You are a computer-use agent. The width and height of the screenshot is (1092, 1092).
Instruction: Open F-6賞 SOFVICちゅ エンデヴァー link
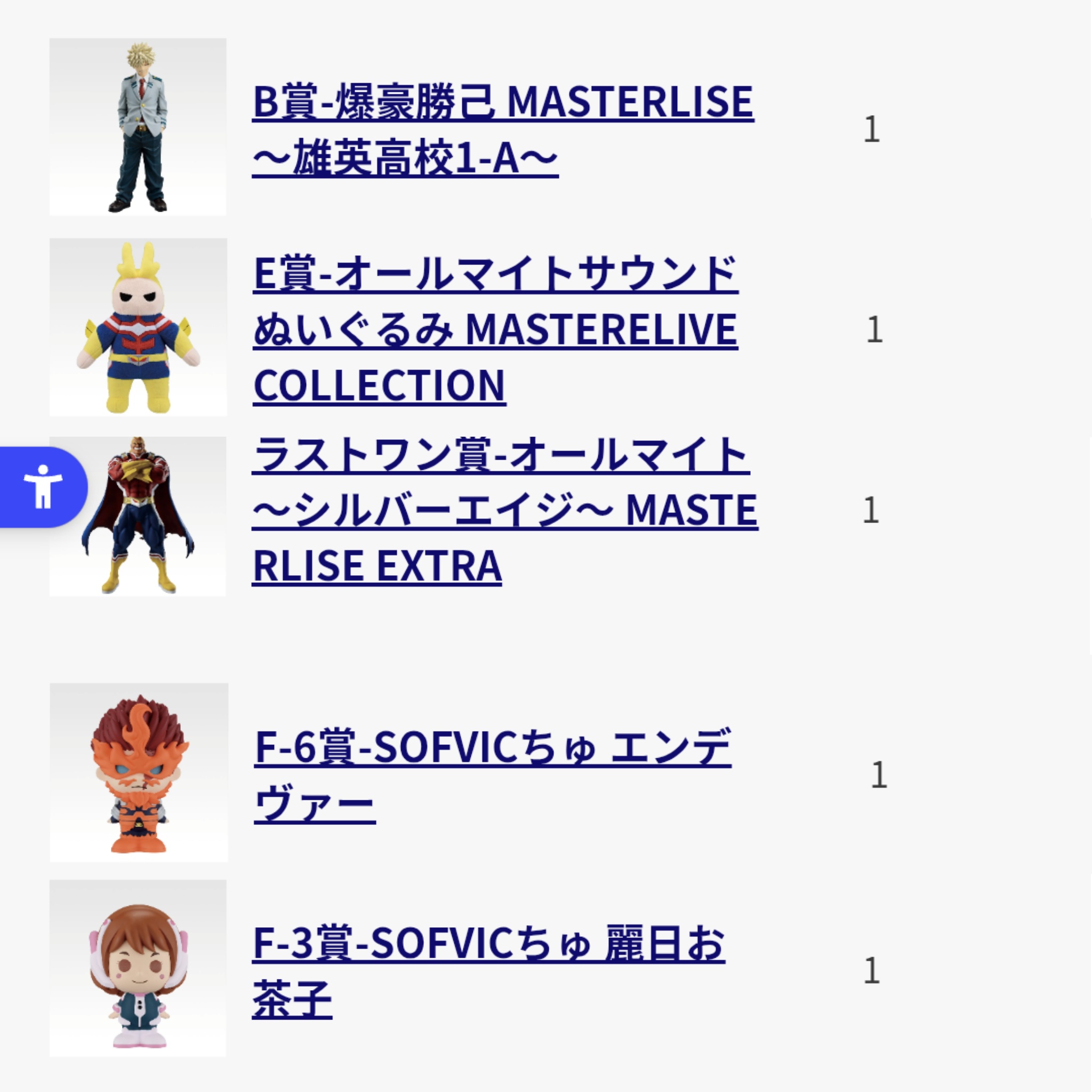click(x=492, y=748)
